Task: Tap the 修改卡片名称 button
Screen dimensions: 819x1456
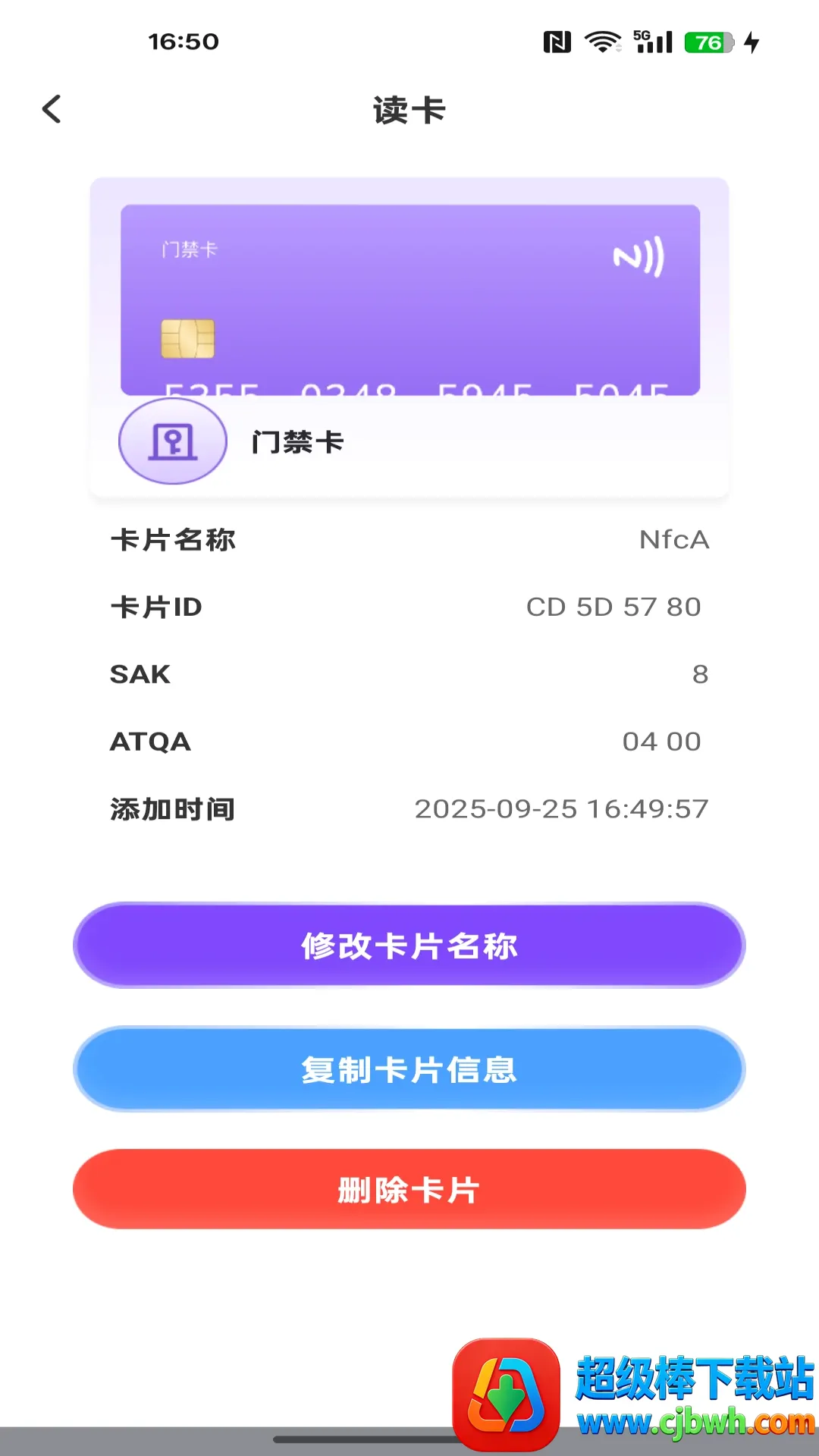Action: 409,945
